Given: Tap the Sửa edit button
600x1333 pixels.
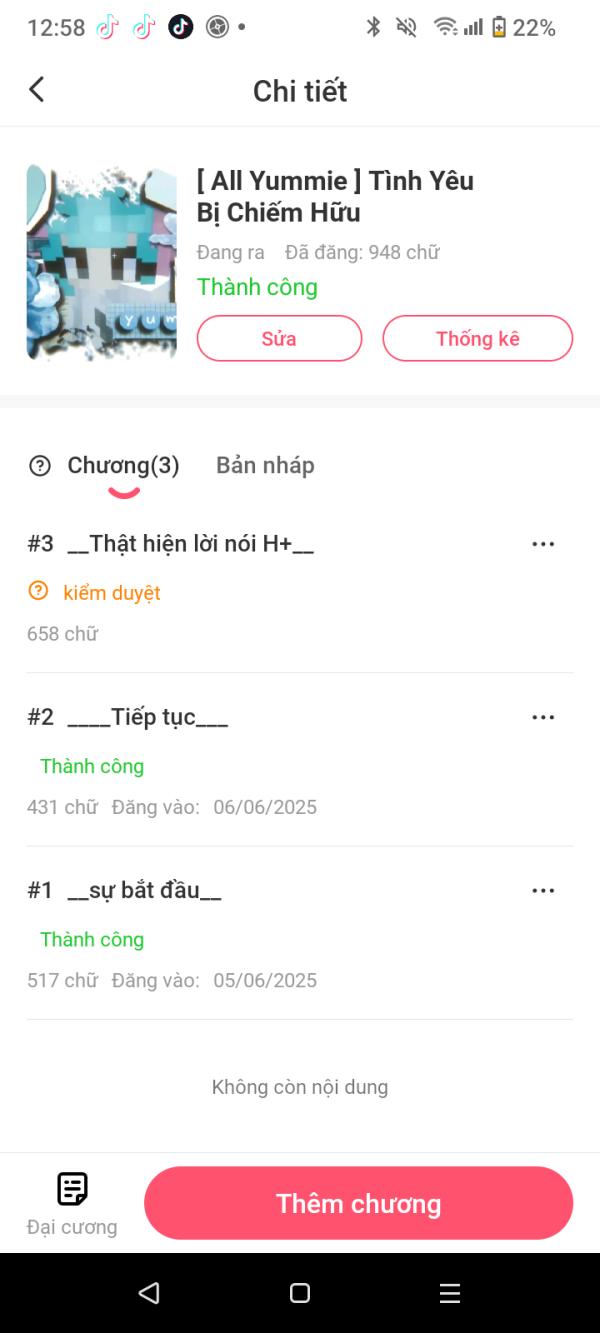Looking at the screenshot, I should [279, 338].
